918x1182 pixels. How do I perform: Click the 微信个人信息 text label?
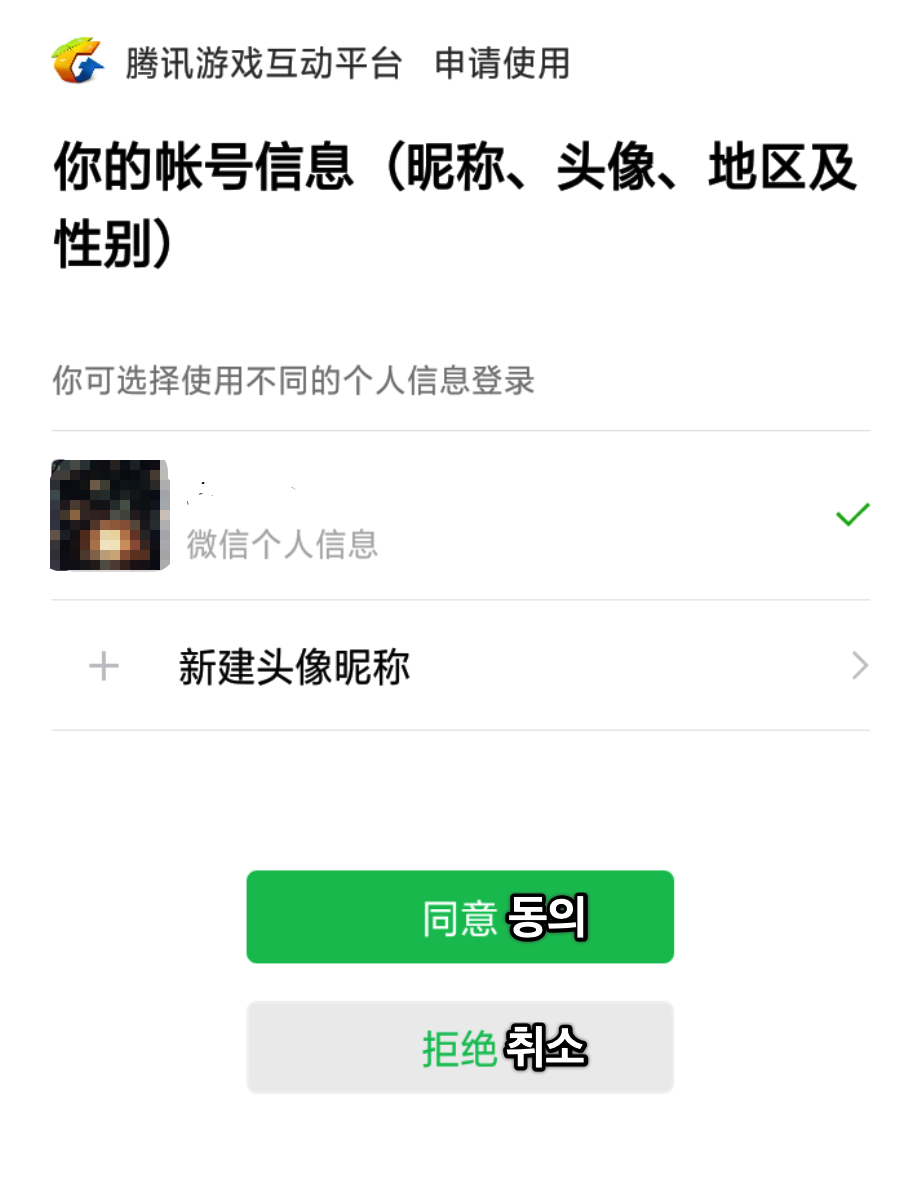point(283,545)
